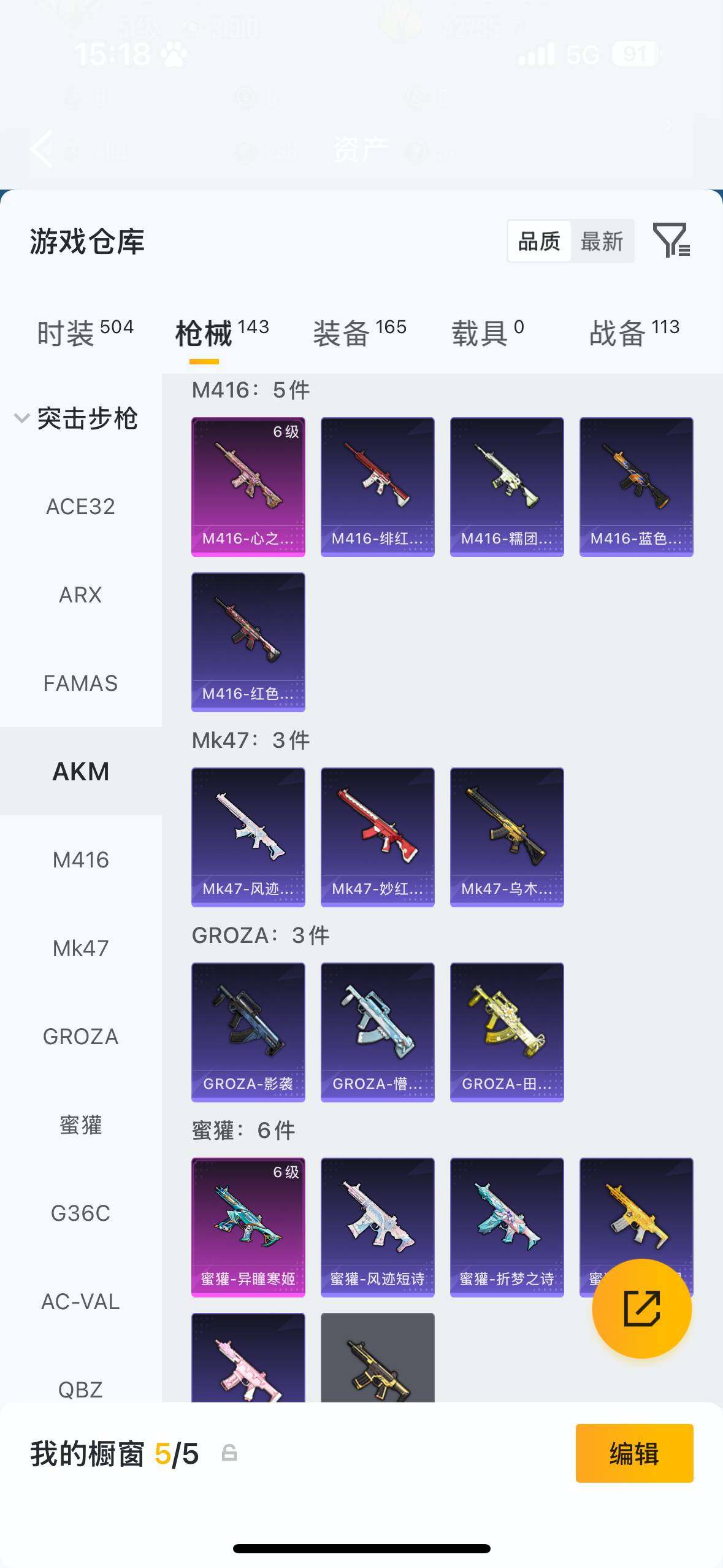Edit my showcase with 编辑 button

(634, 1453)
